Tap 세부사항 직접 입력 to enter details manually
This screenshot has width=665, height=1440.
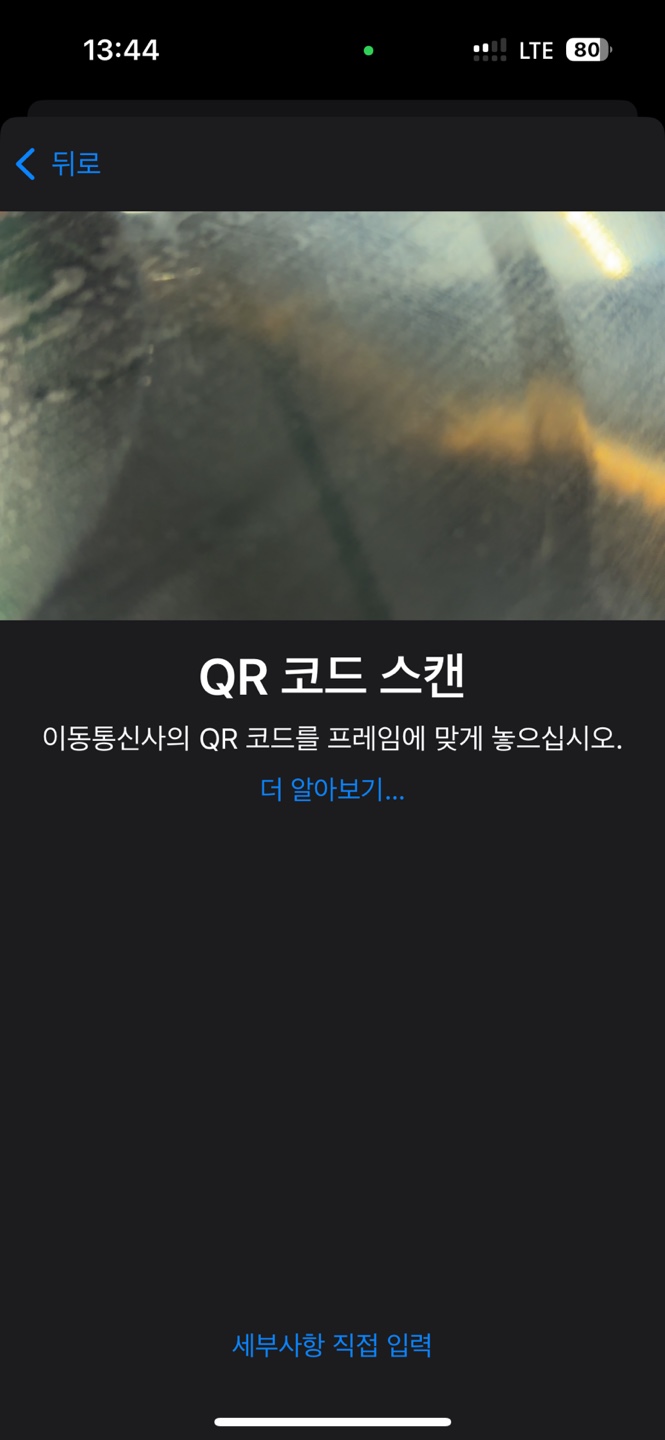point(332,1345)
